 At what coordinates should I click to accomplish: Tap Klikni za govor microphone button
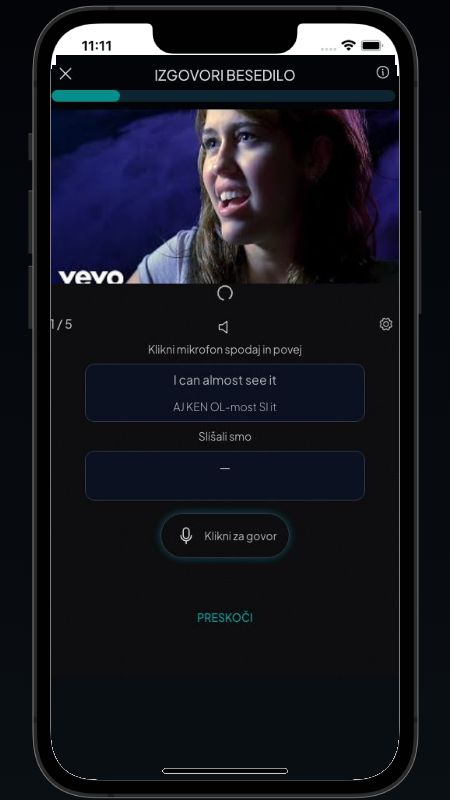coord(225,536)
